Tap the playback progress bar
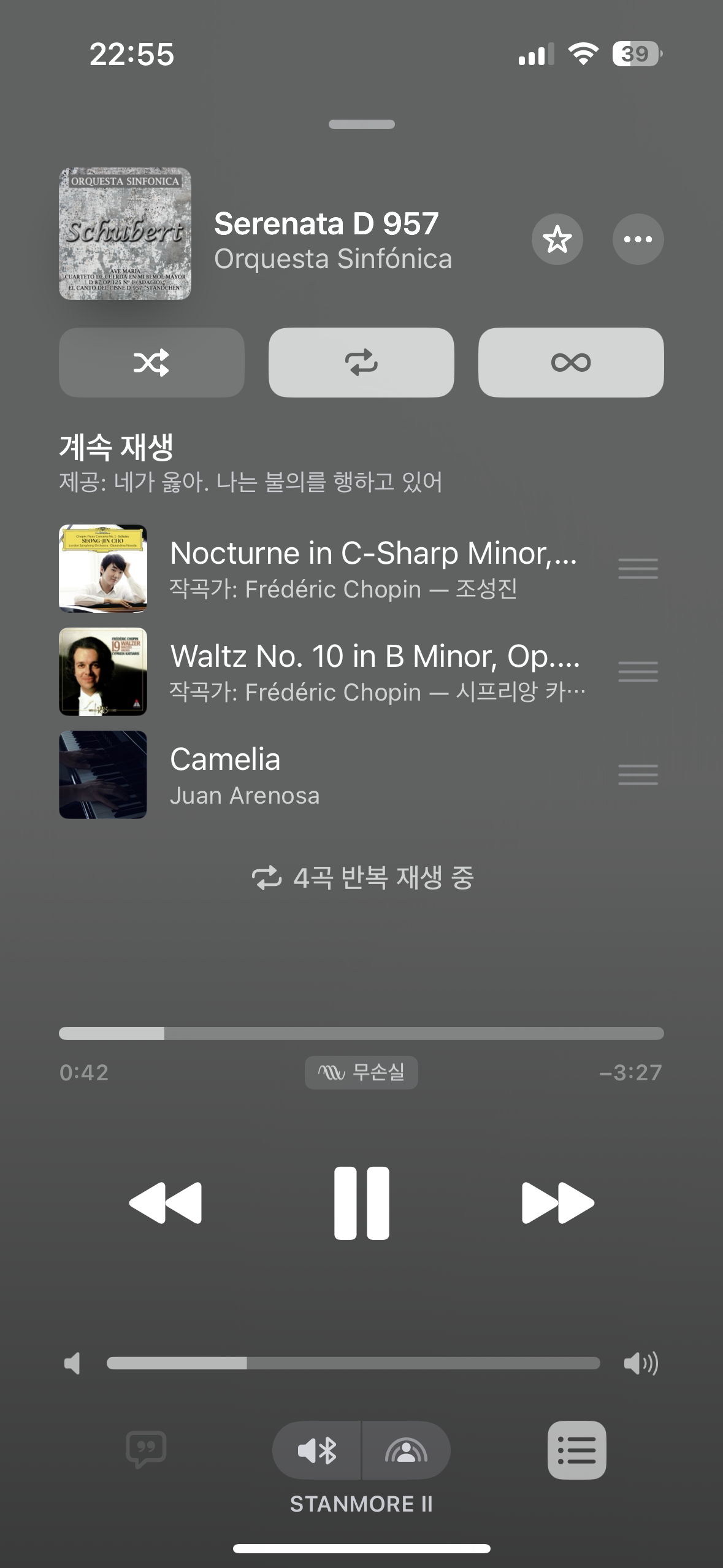This screenshot has width=723, height=1568. [361, 1034]
